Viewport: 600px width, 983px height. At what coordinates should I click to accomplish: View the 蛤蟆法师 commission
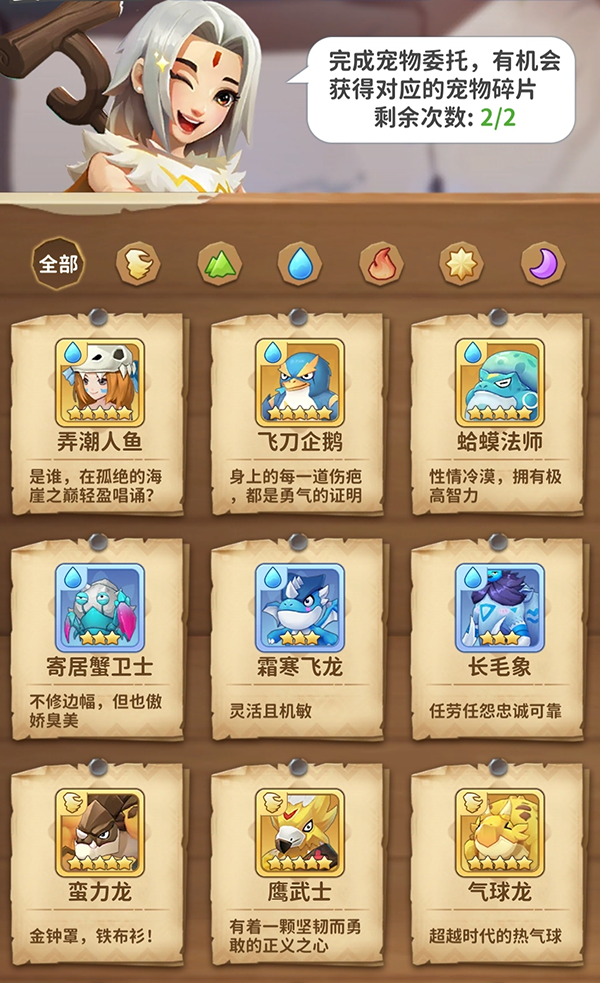pyautogui.click(x=498, y=417)
